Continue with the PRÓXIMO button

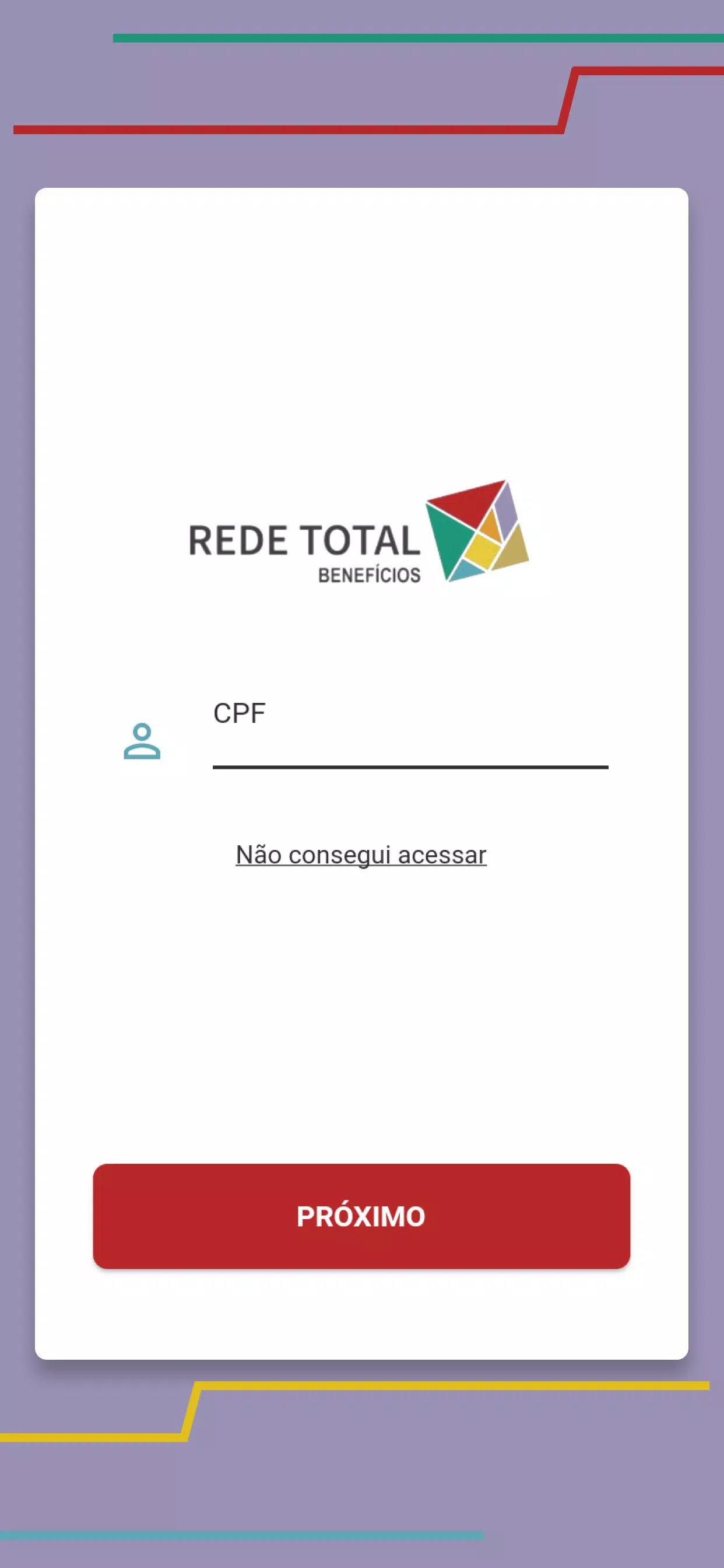click(361, 1216)
